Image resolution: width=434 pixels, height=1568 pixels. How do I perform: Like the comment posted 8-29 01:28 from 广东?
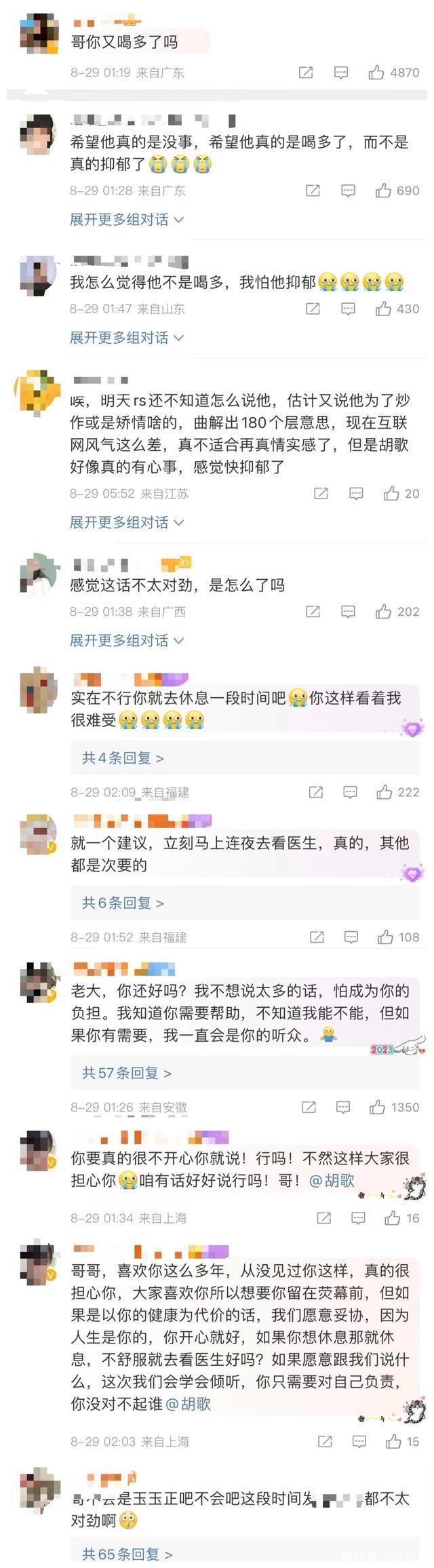pos(383,191)
